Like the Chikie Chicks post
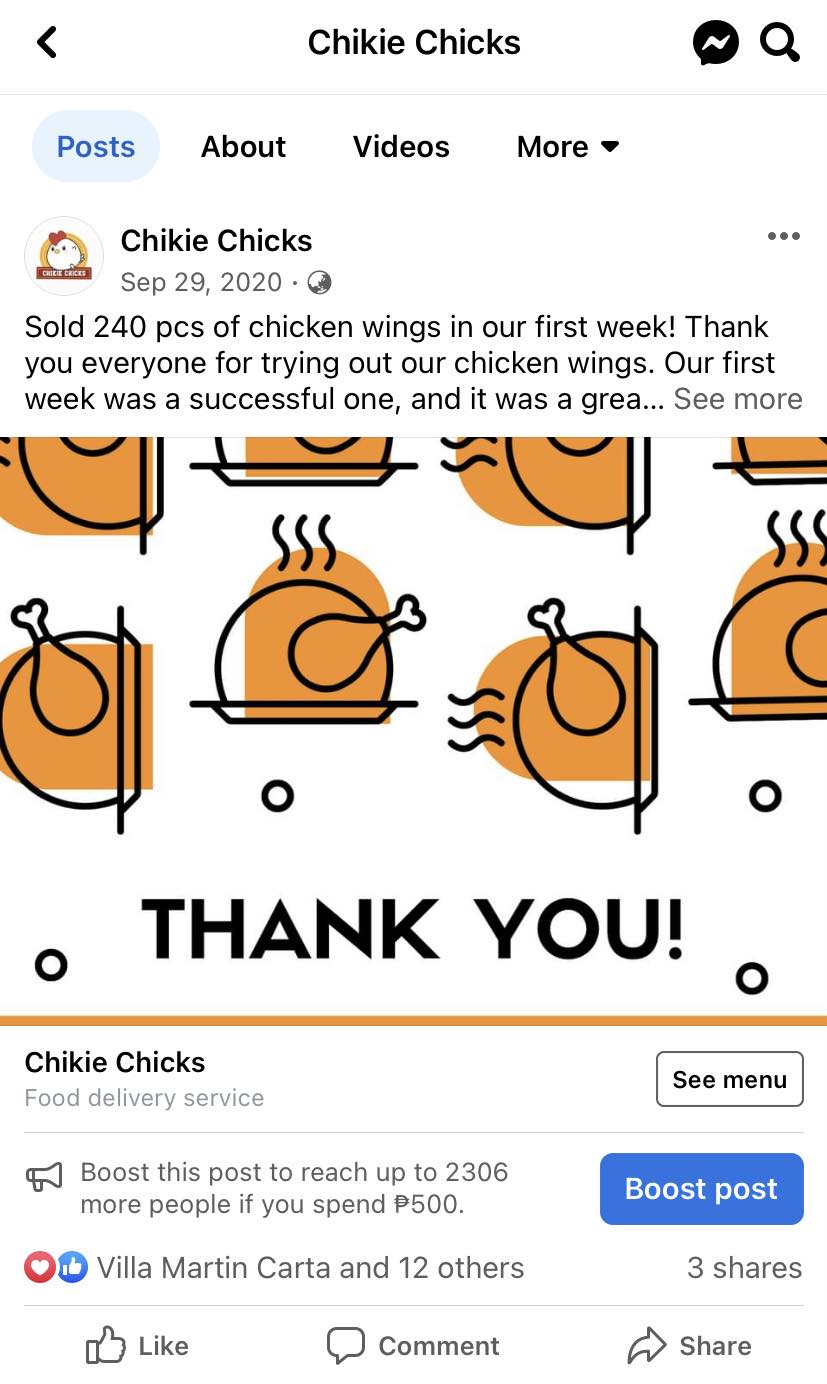 pyautogui.click(x=138, y=1346)
